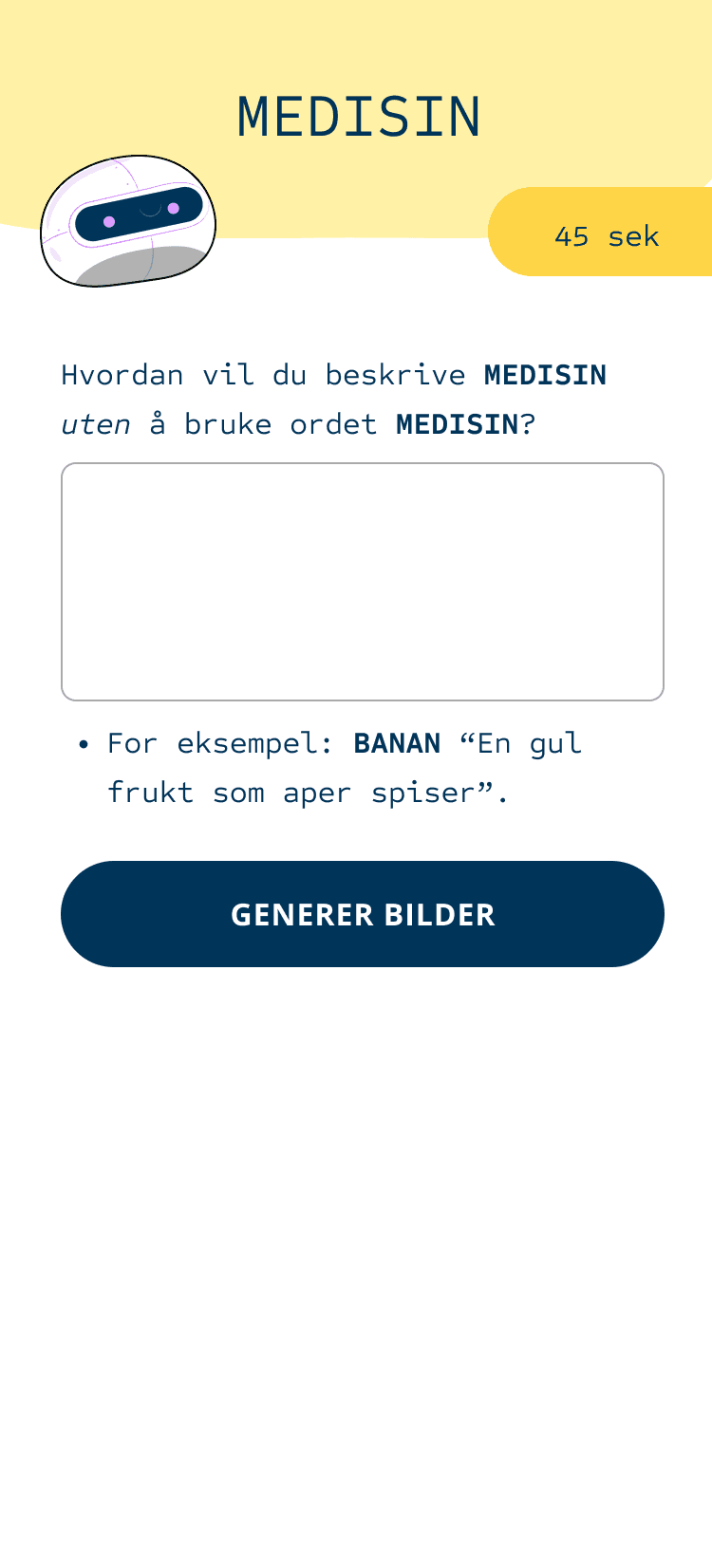The image size is (712, 1568).
Task: Tap the GENERER BILDER button
Action: [x=362, y=914]
